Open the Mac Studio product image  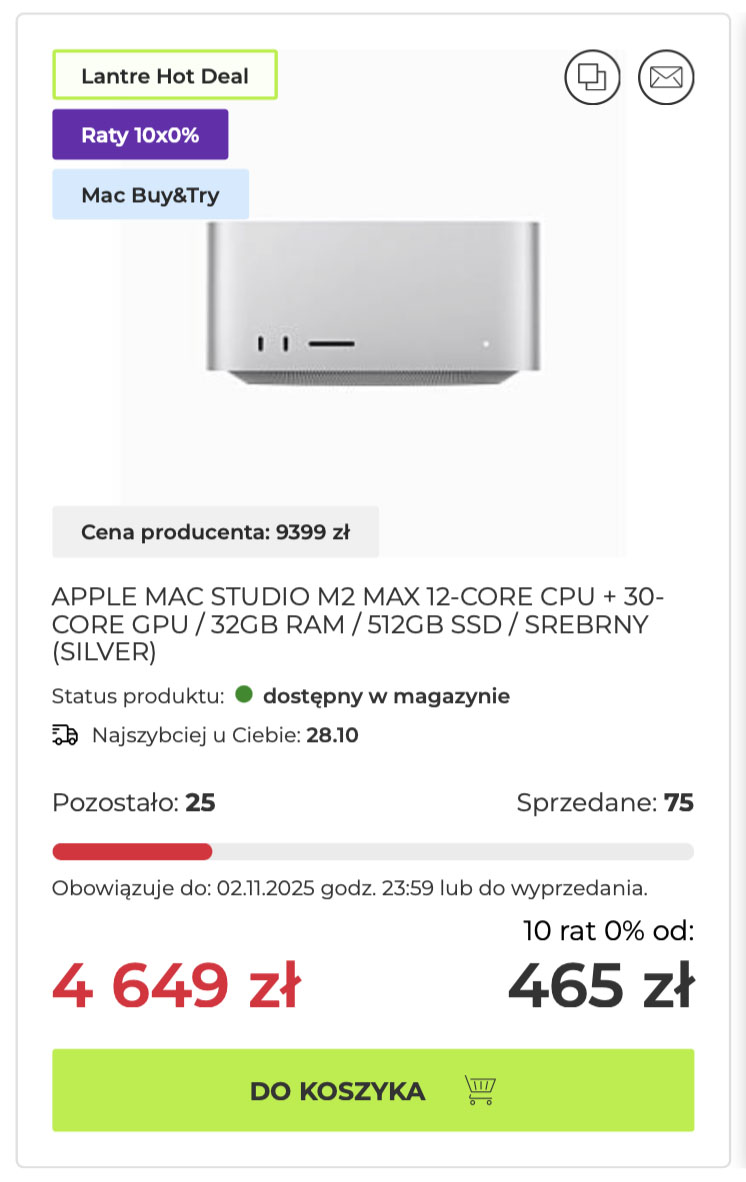click(x=373, y=305)
